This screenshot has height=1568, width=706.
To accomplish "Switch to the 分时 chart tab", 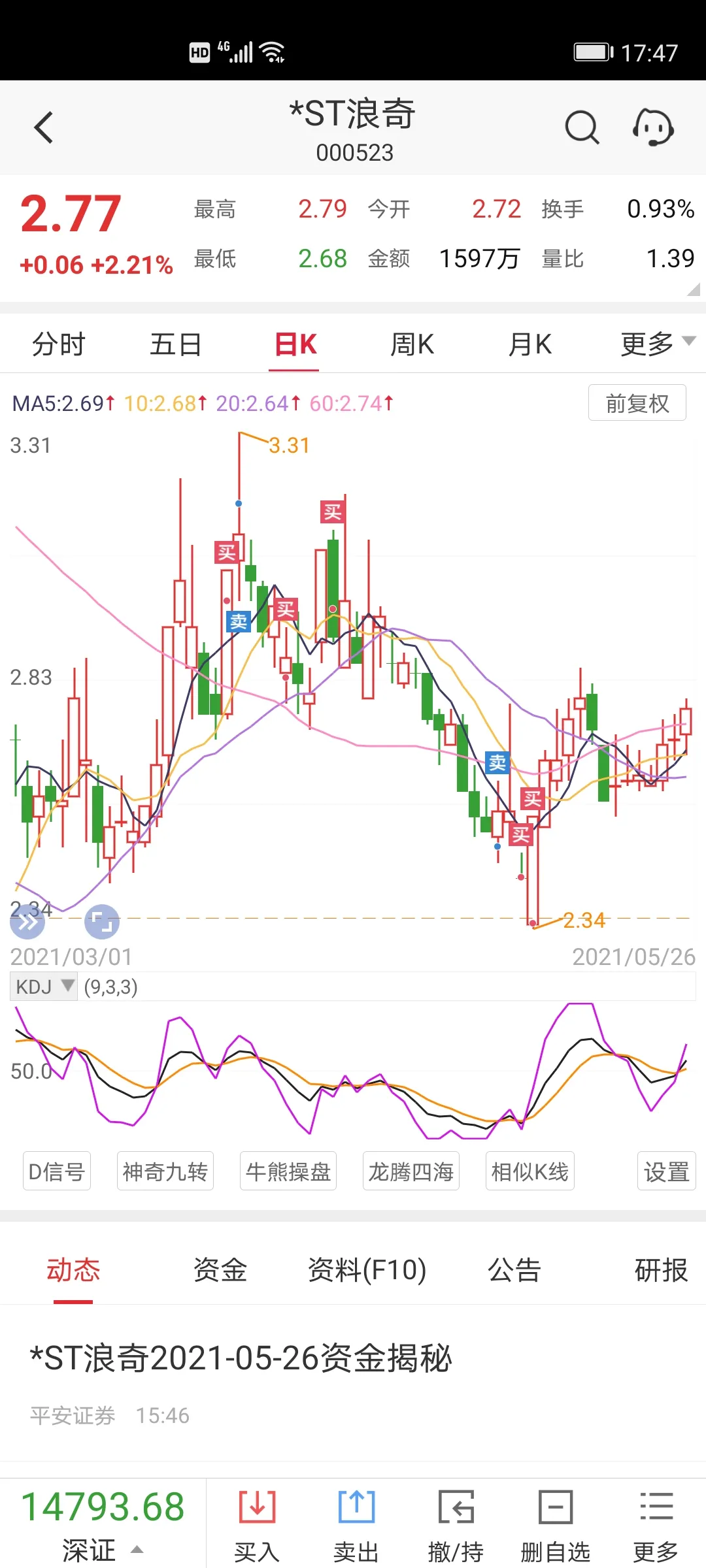I will click(x=59, y=344).
